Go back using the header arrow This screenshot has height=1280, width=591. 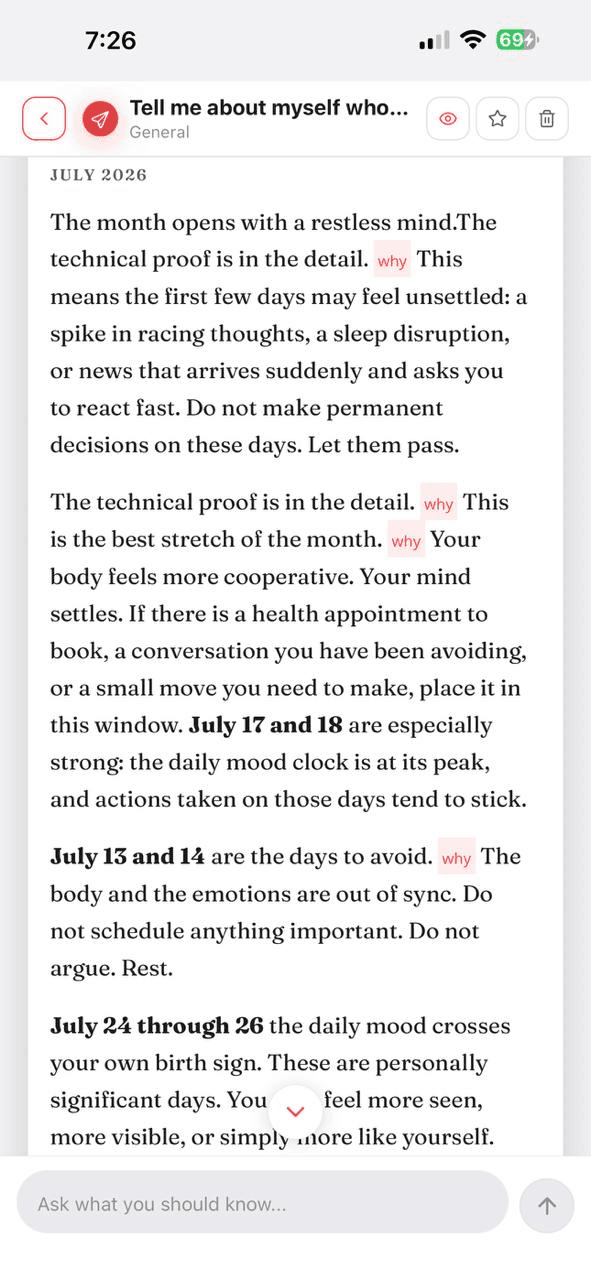point(44,119)
